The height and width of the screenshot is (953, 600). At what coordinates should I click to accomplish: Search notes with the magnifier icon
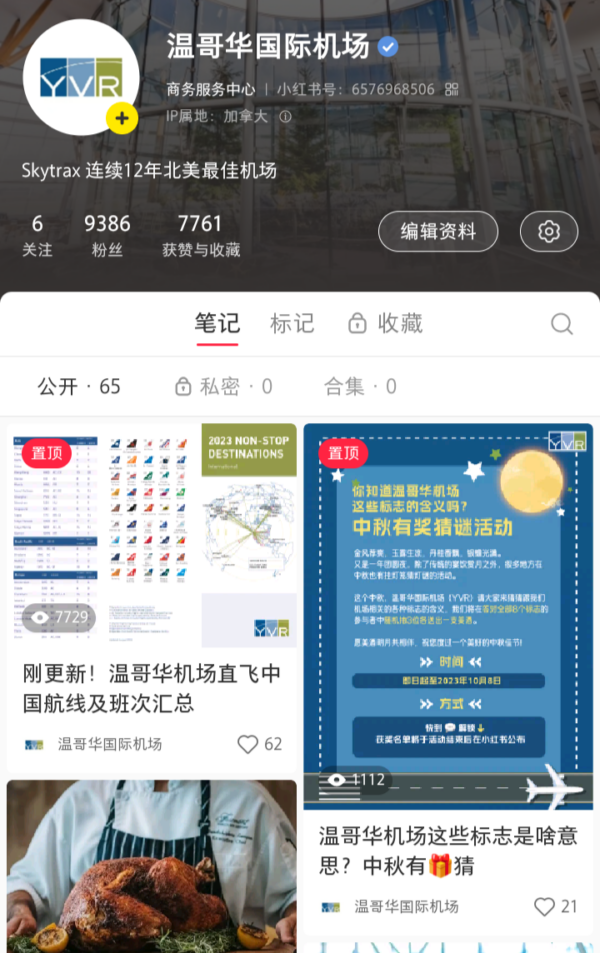[562, 323]
